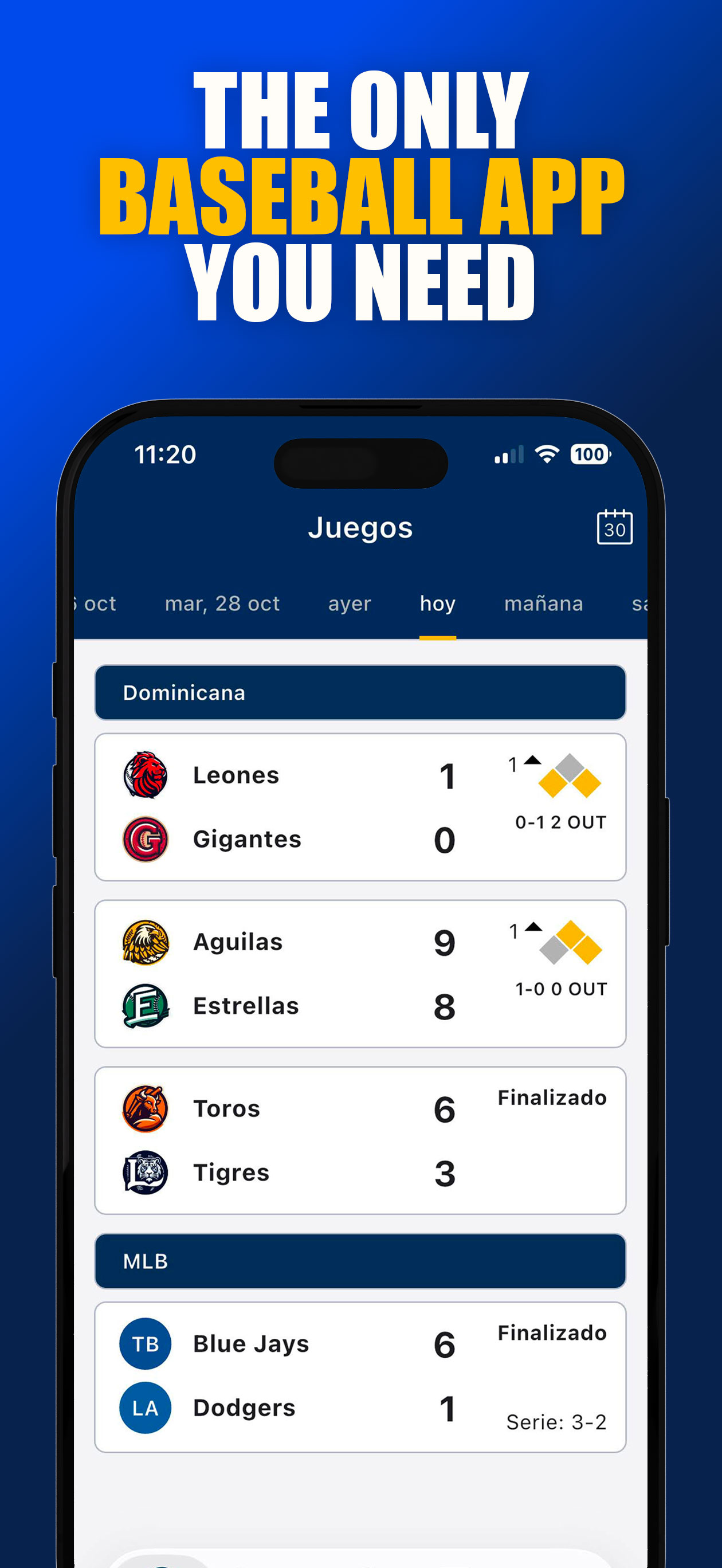Collapse the Dominicana league section
This screenshot has height=1568, width=722.
point(360,693)
